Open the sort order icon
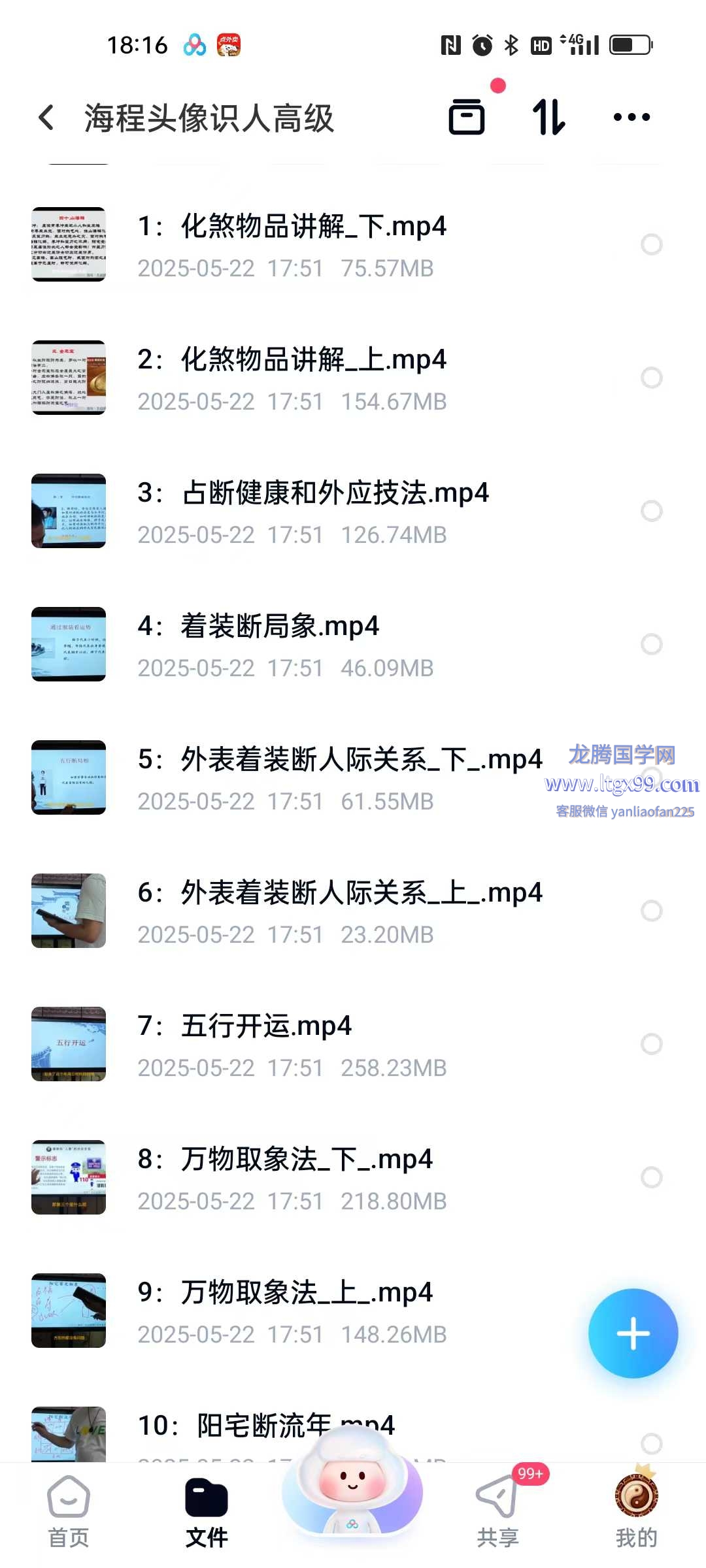Screen dimensions: 706x1568 548,117
